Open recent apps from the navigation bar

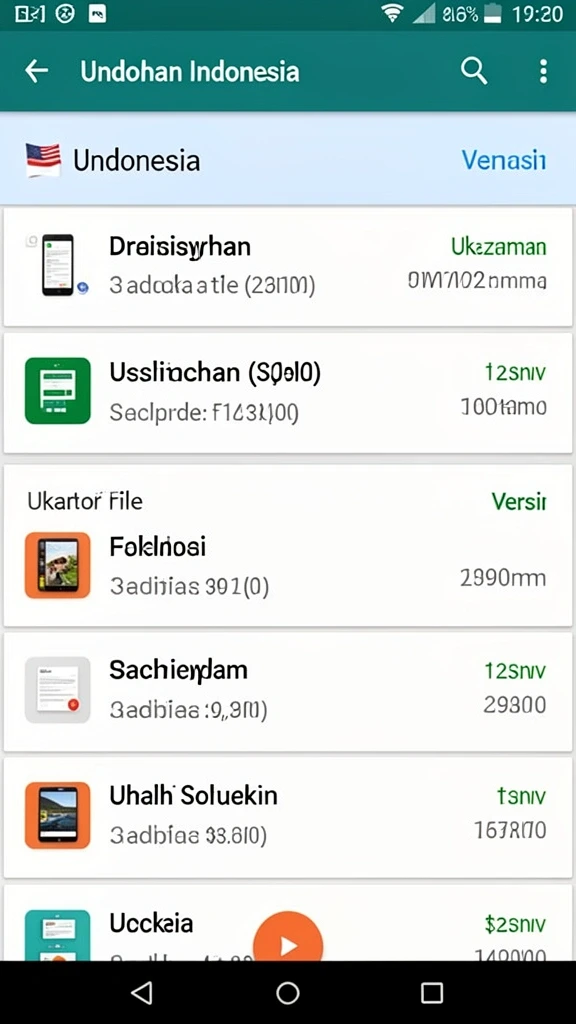pyautogui.click(x=432, y=993)
